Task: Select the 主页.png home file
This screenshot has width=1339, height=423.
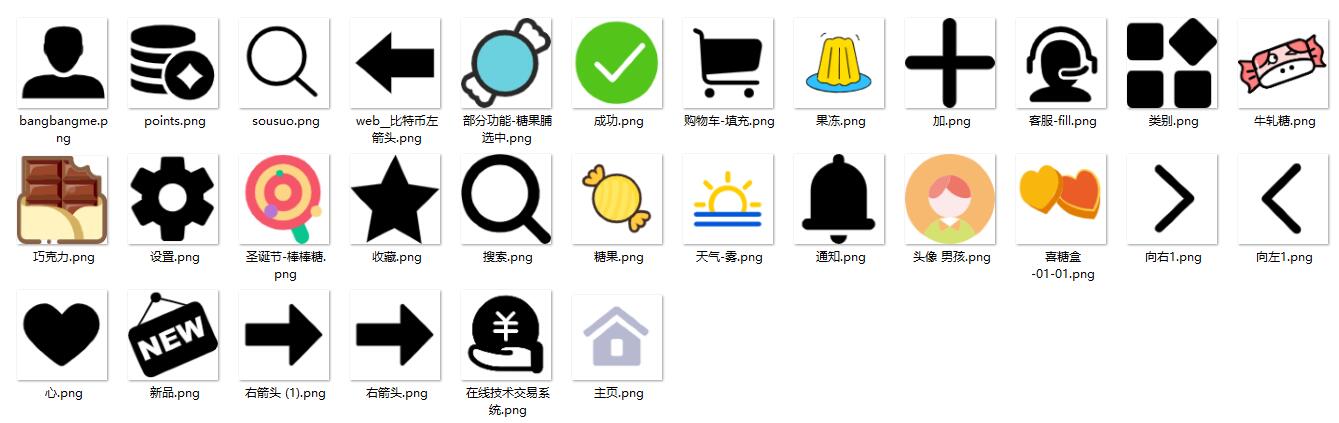Action: pos(617,335)
